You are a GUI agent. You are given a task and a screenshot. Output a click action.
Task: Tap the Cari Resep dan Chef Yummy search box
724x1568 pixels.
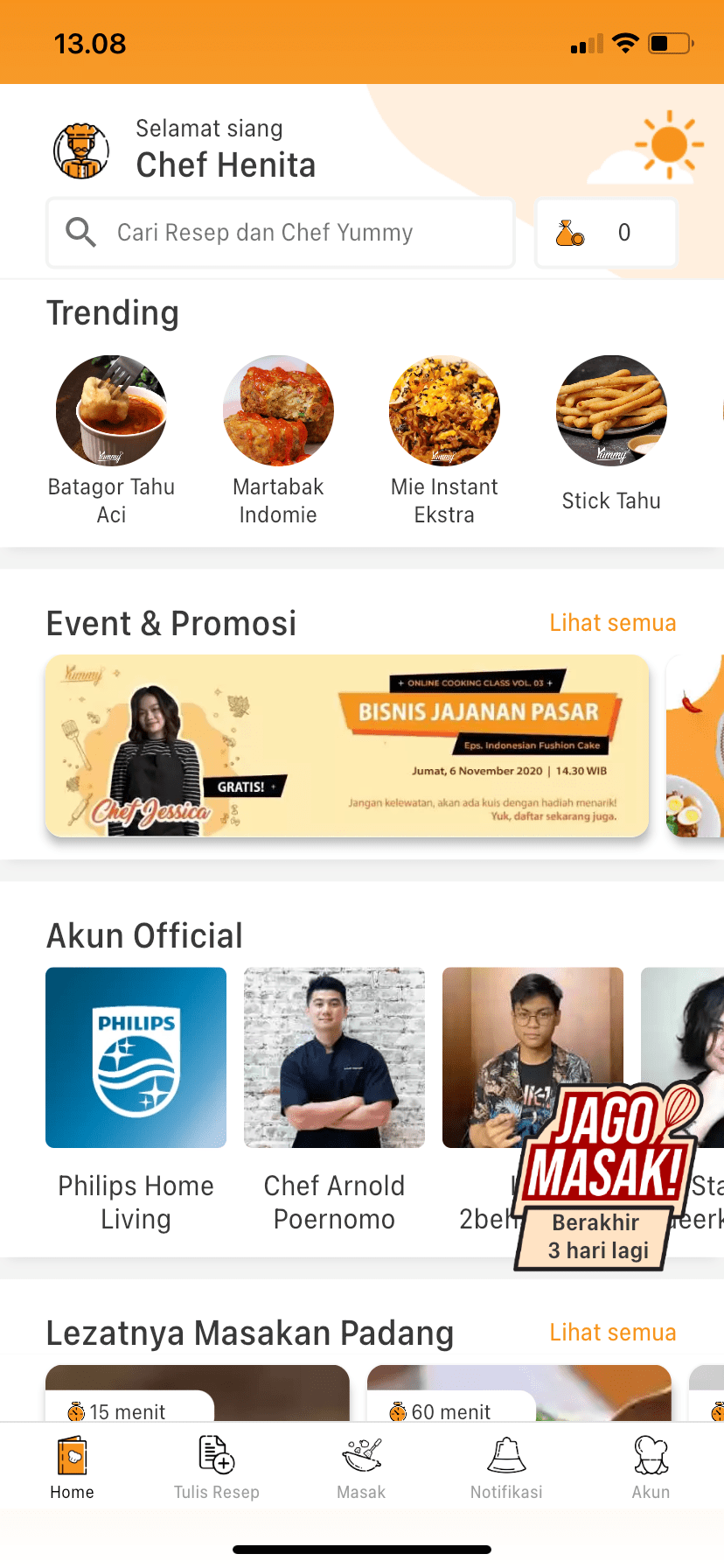click(280, 233)
